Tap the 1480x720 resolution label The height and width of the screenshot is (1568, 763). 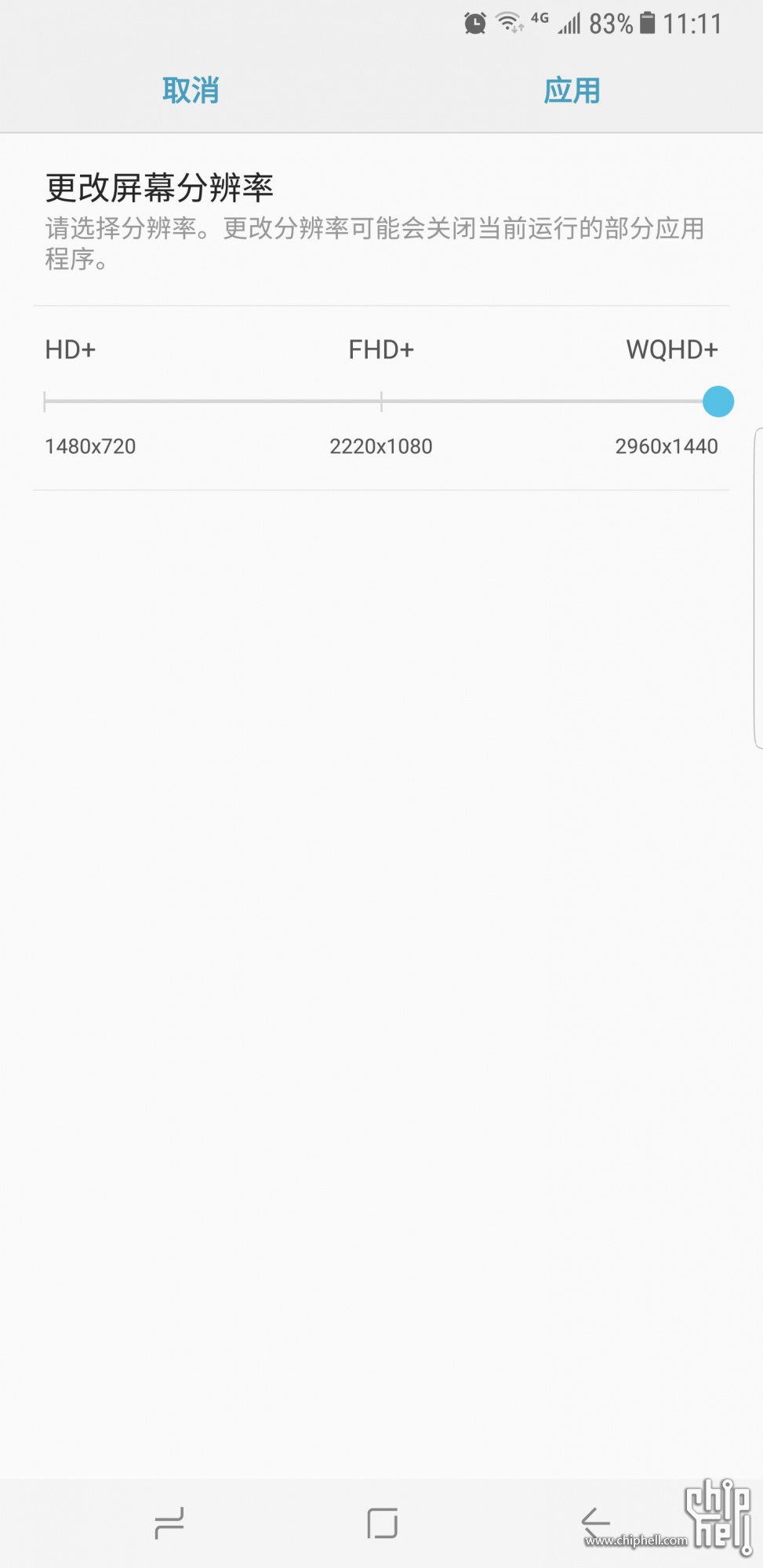coord(91,446)
